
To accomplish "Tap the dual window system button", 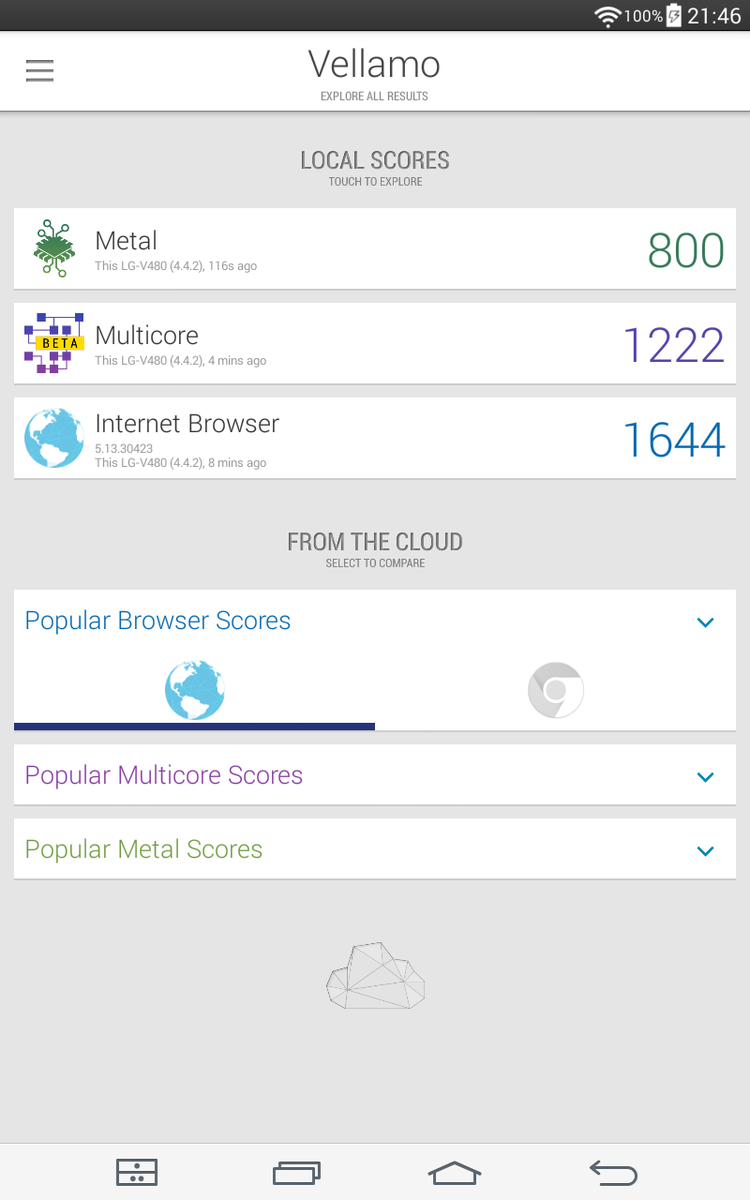I will 137,1172.
